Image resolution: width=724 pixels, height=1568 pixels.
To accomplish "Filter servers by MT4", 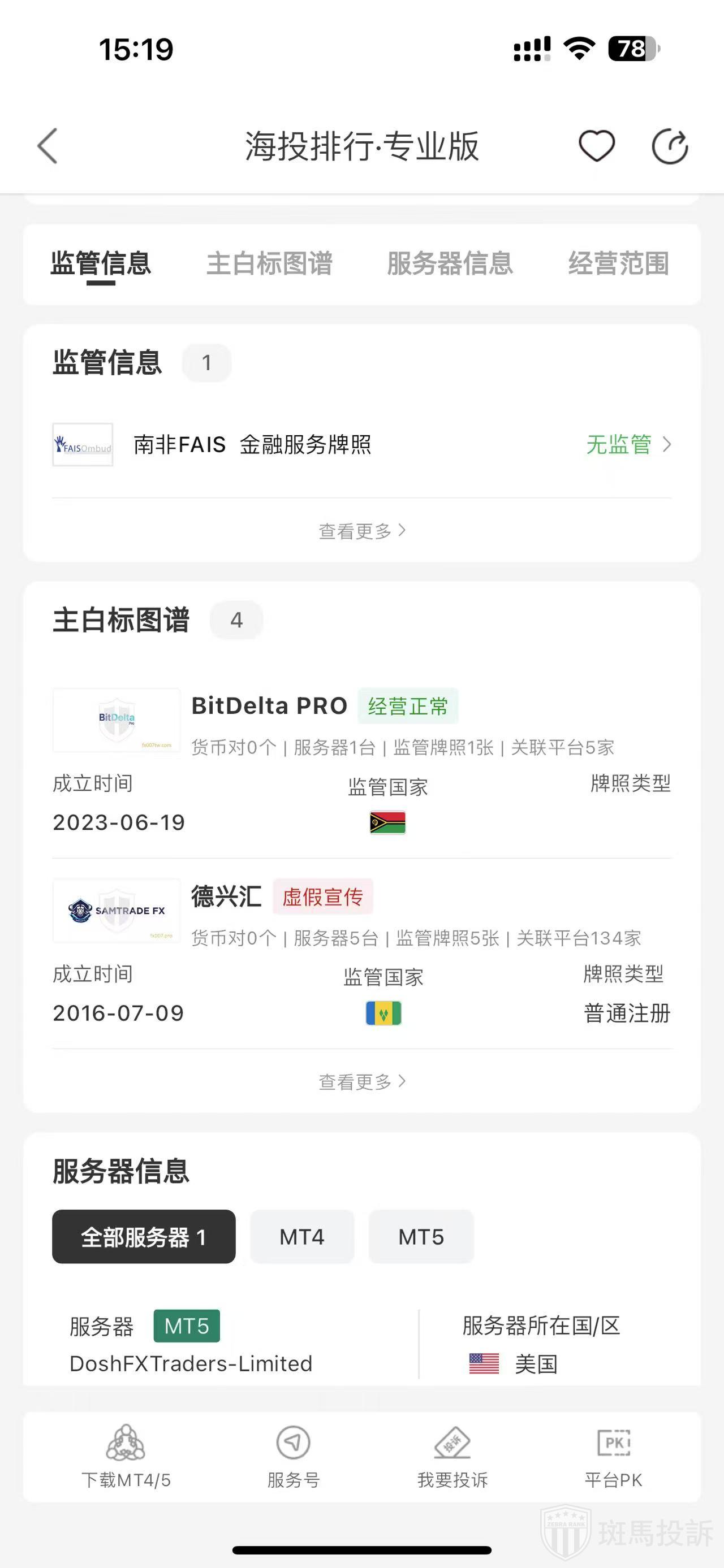I will point(302,1237).
